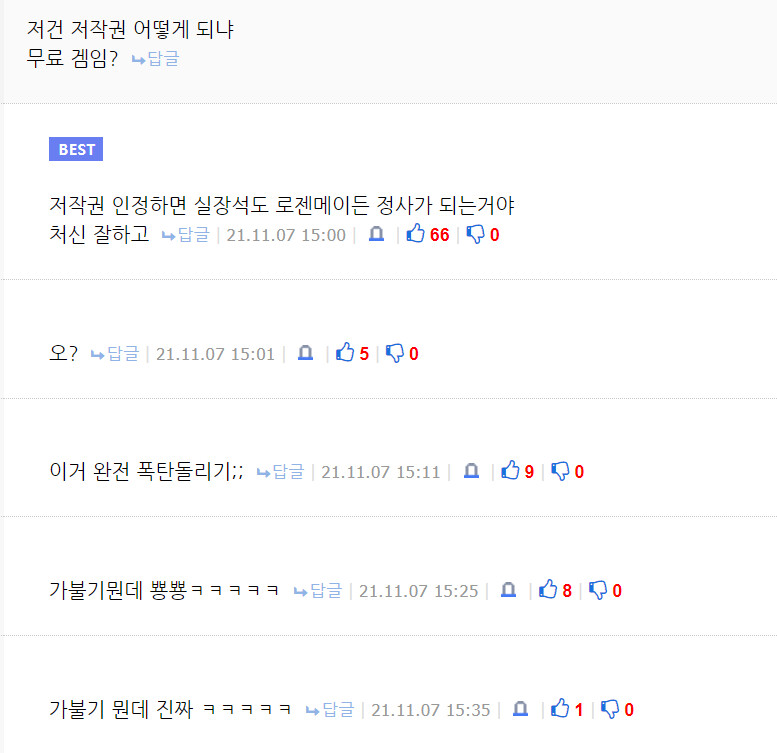Report the '오?' comment

point(306,353)
